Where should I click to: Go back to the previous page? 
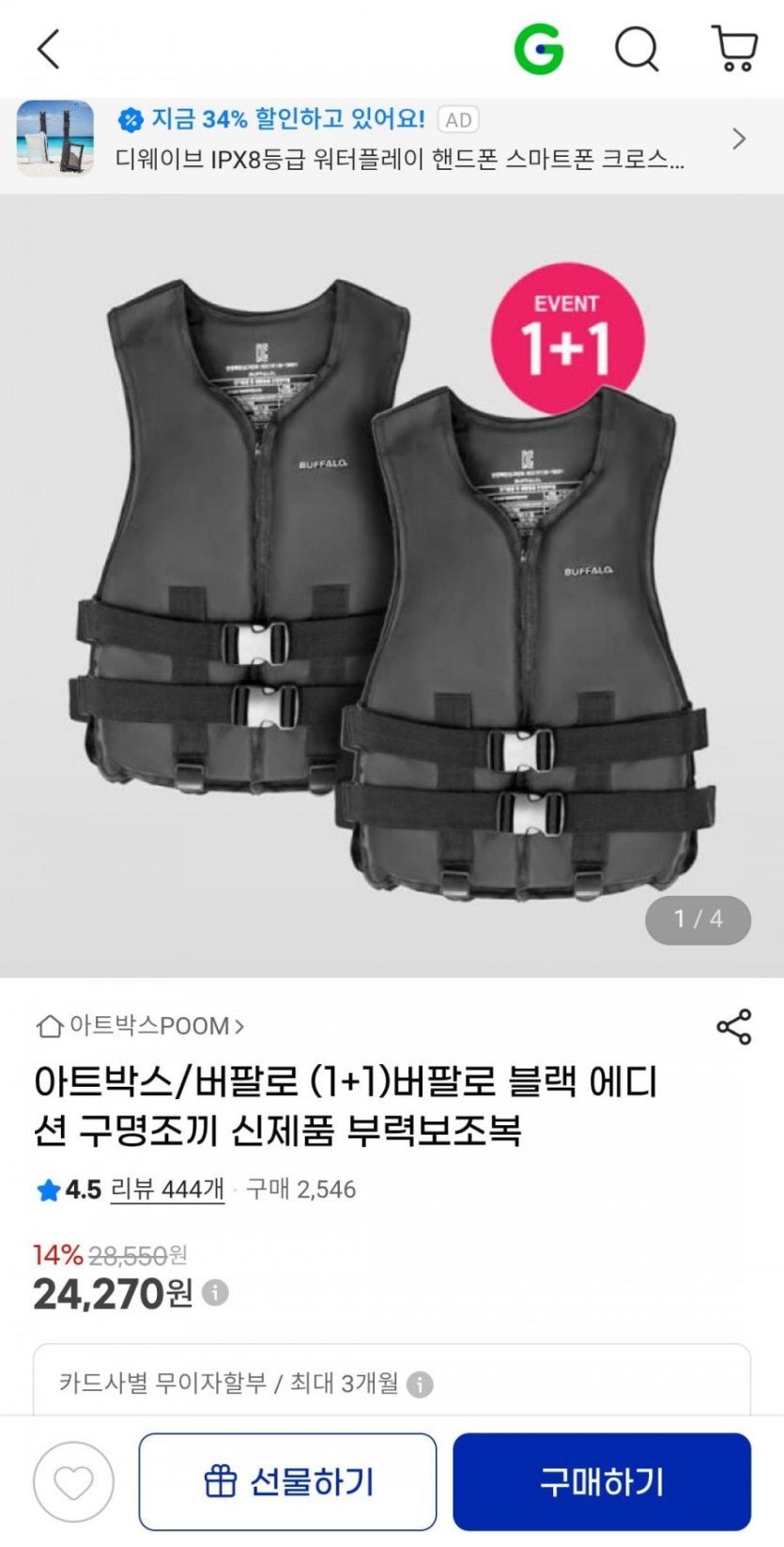tap(49, 49)
